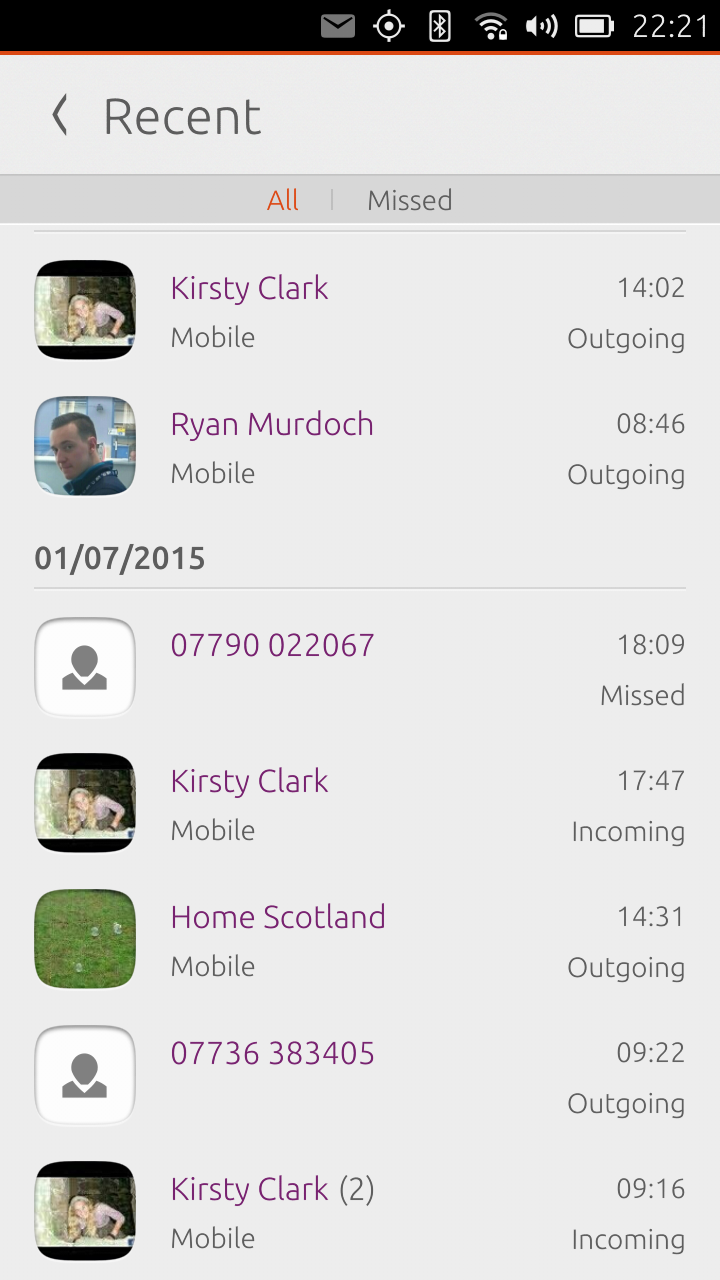Open Kirsty Clark's 14:02 outgoing call
The image size is (720, 1280).
pyautogui.click(x=360, y=311)
